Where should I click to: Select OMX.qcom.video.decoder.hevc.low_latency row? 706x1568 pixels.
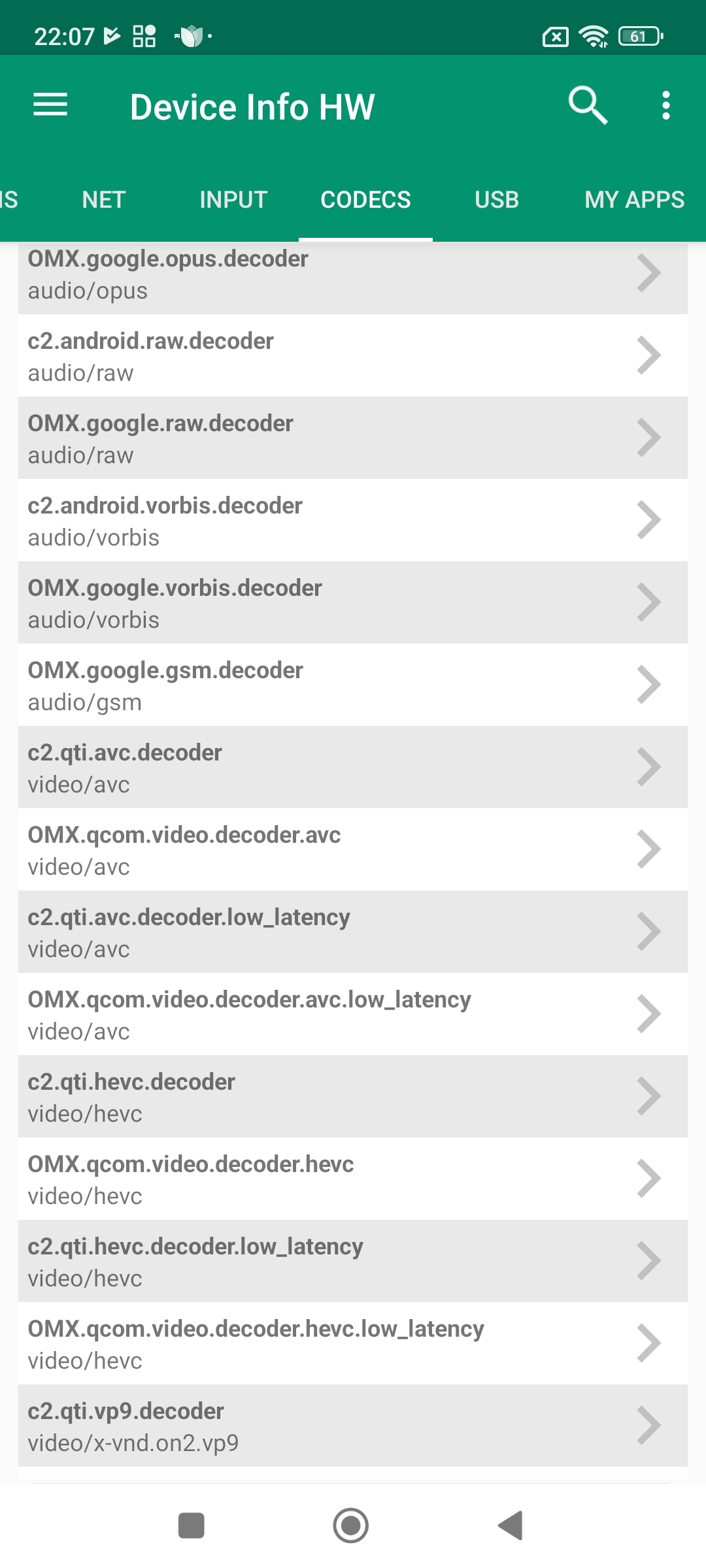click(353, 1344)
